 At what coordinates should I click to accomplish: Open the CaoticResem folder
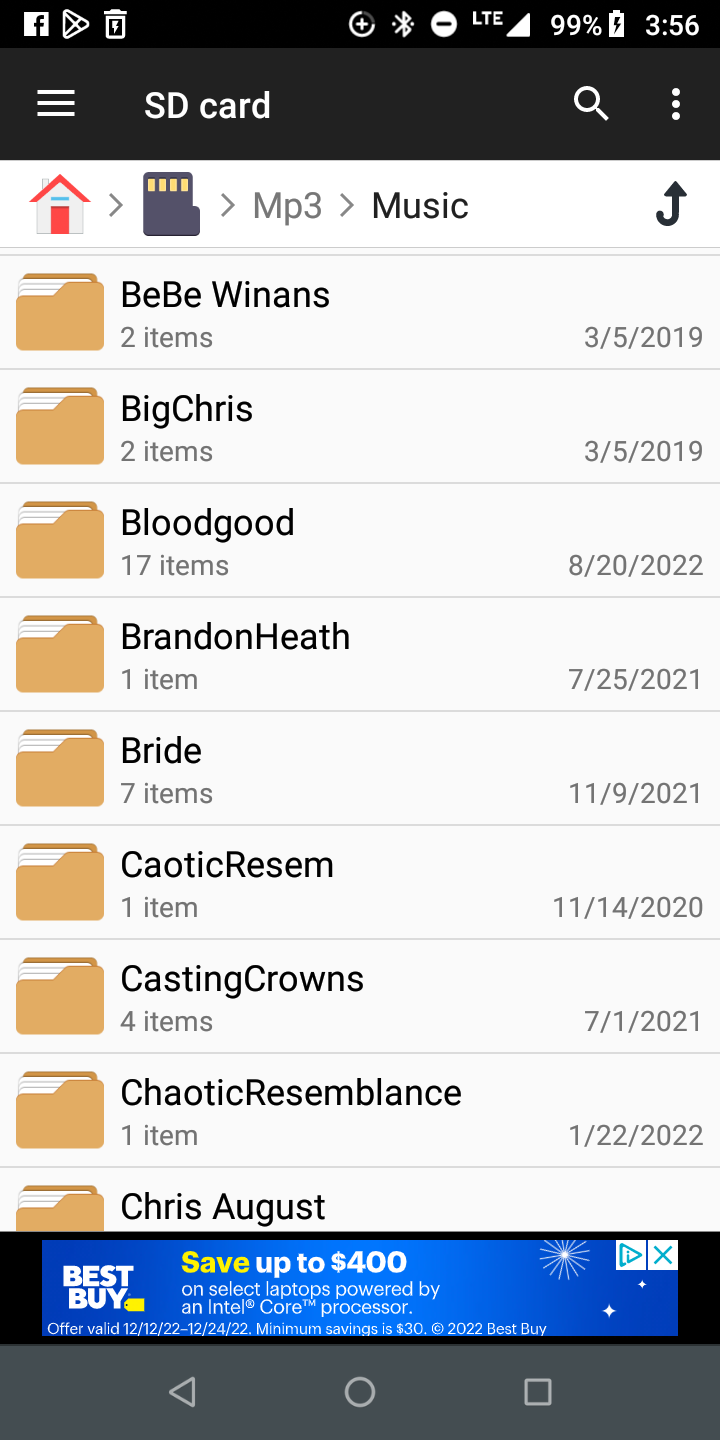(x=360, y=883)
